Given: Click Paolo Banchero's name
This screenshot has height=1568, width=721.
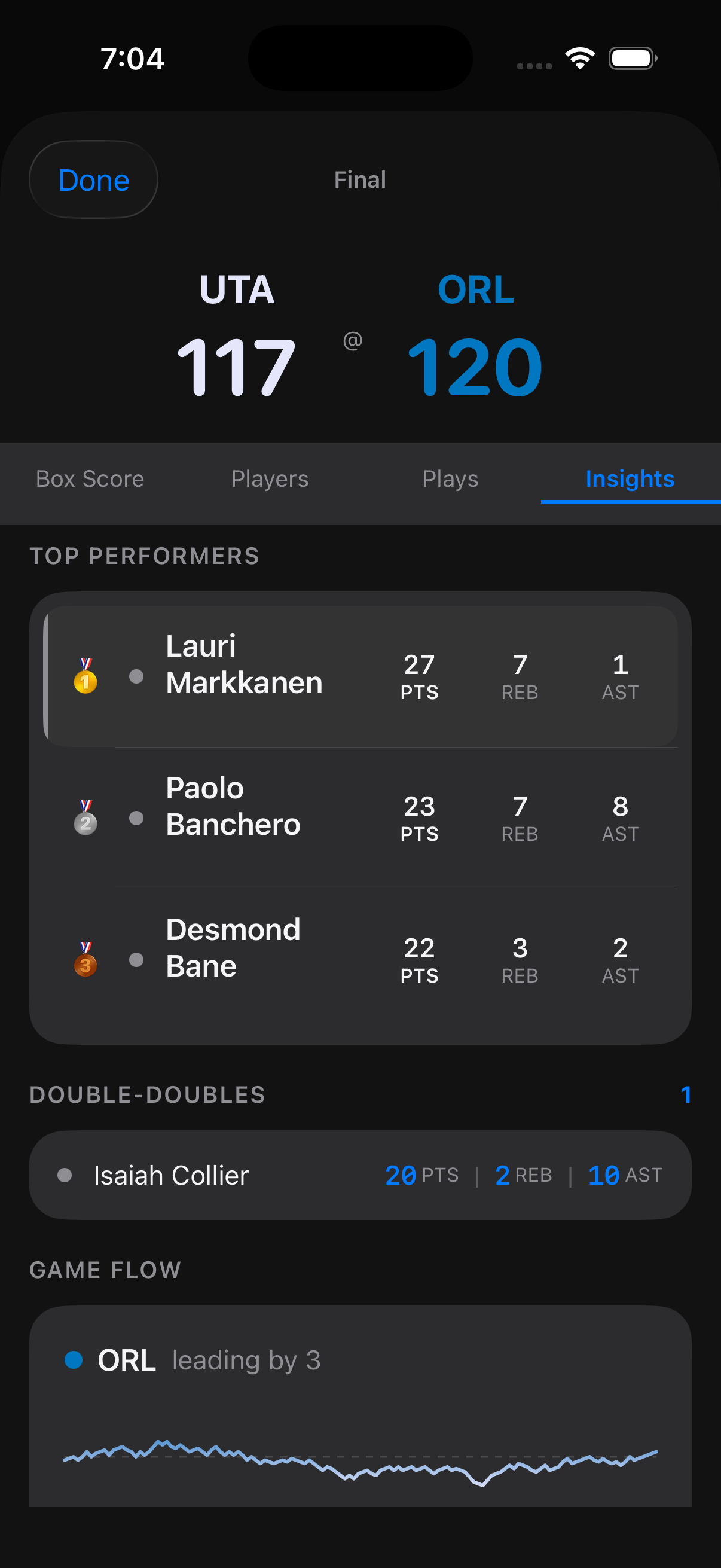Looking at the screenshot, I should tap(233, 806).
